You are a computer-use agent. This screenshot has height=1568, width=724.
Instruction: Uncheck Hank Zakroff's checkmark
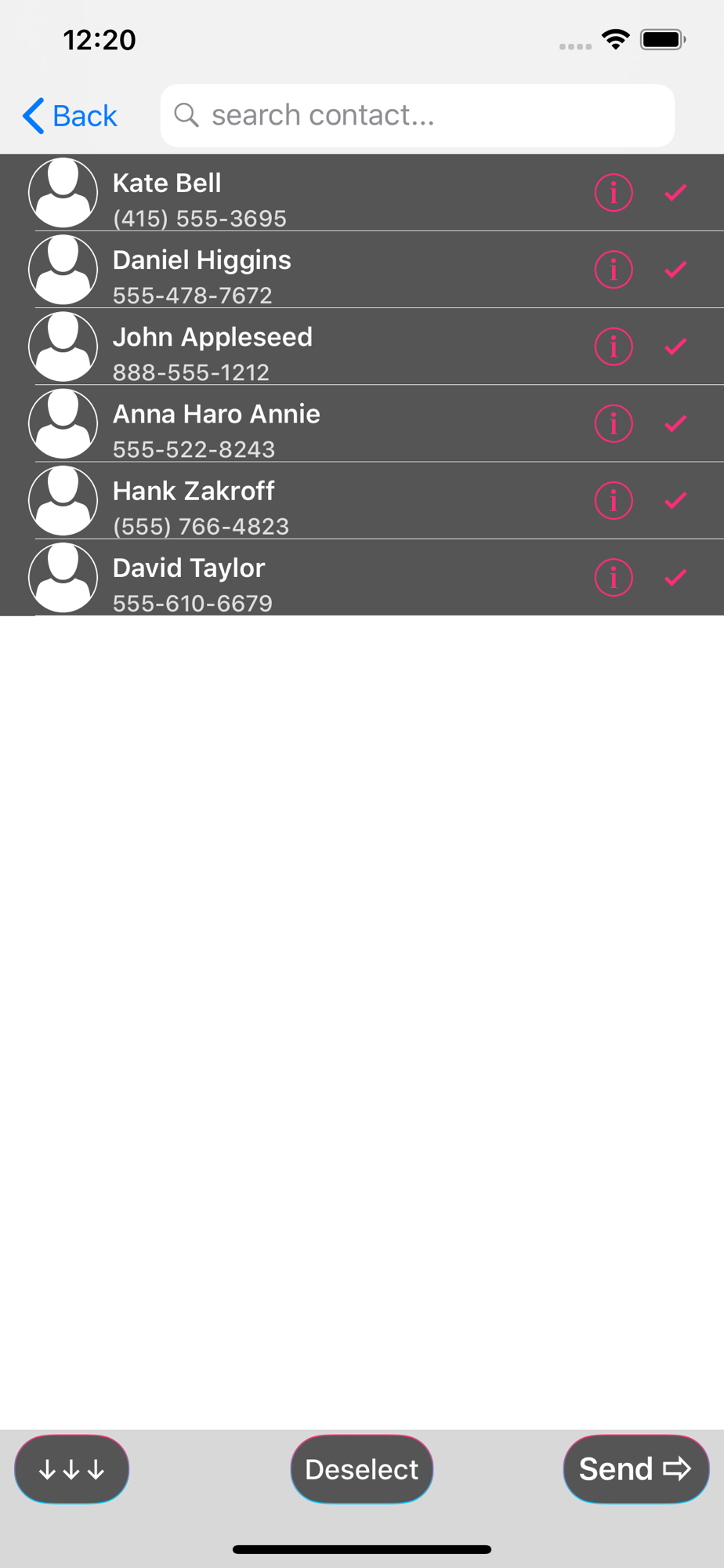point(675,500)
